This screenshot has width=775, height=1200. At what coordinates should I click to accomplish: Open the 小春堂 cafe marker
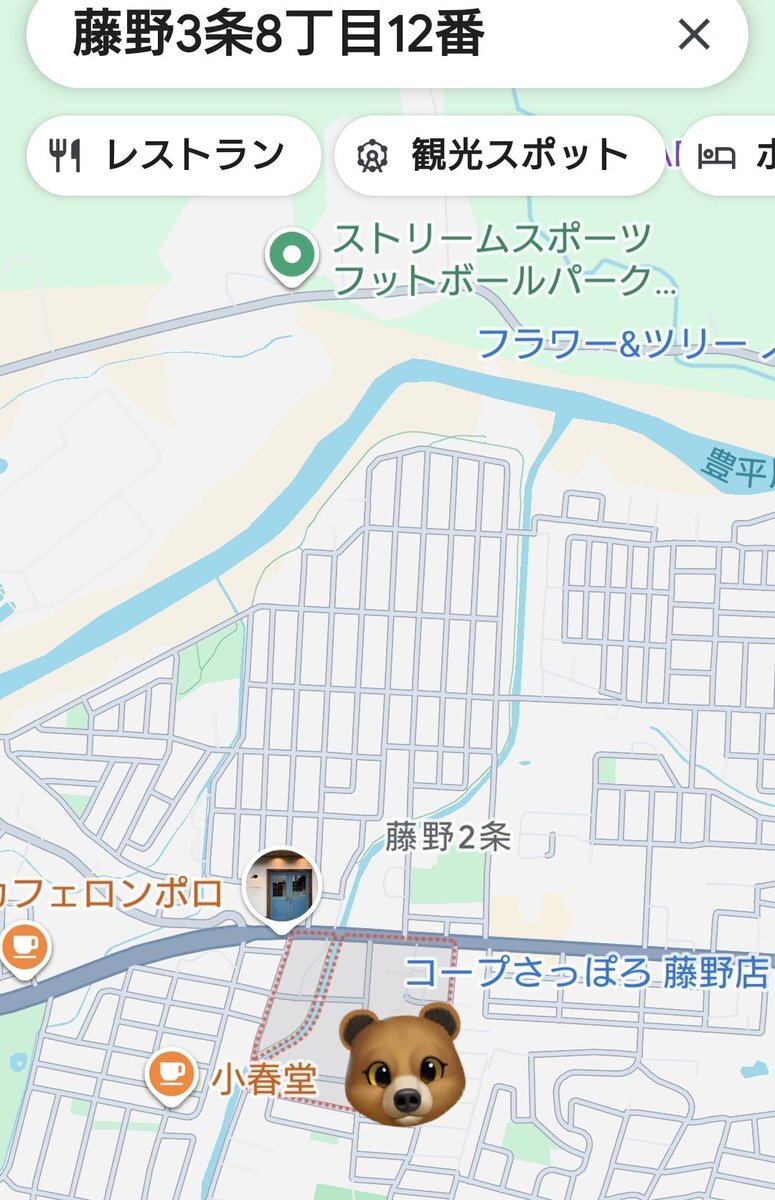click(171, 1077)
